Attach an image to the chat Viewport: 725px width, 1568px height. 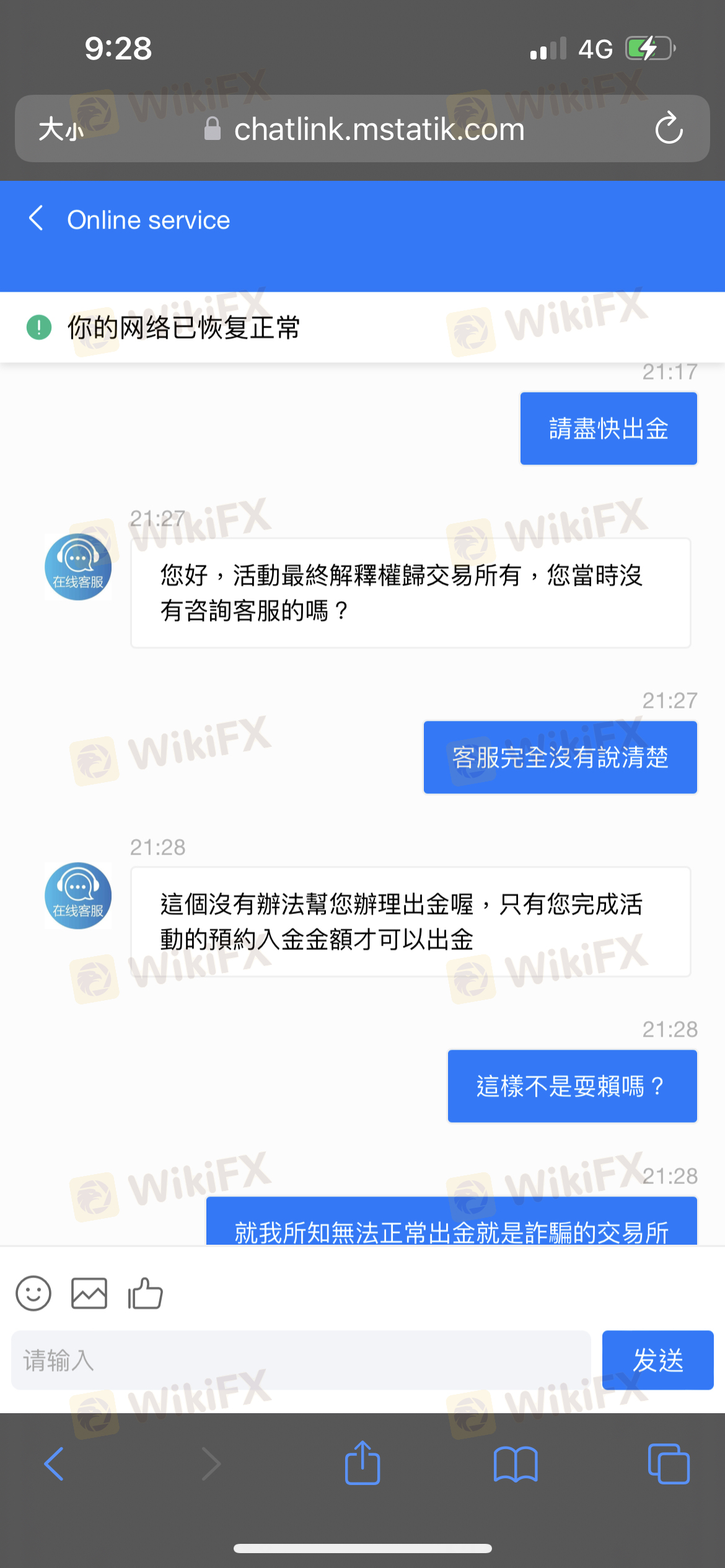pos(89,1293)
